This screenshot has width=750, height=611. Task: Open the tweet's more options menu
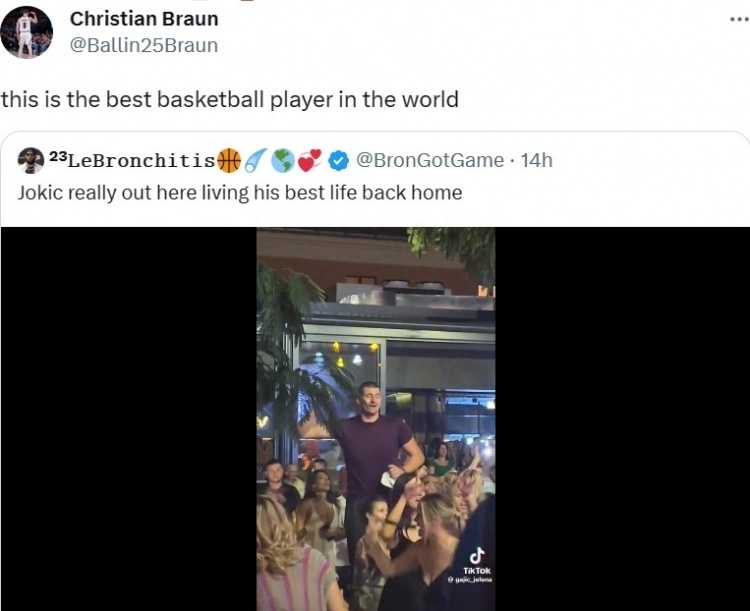click(738, 19)
